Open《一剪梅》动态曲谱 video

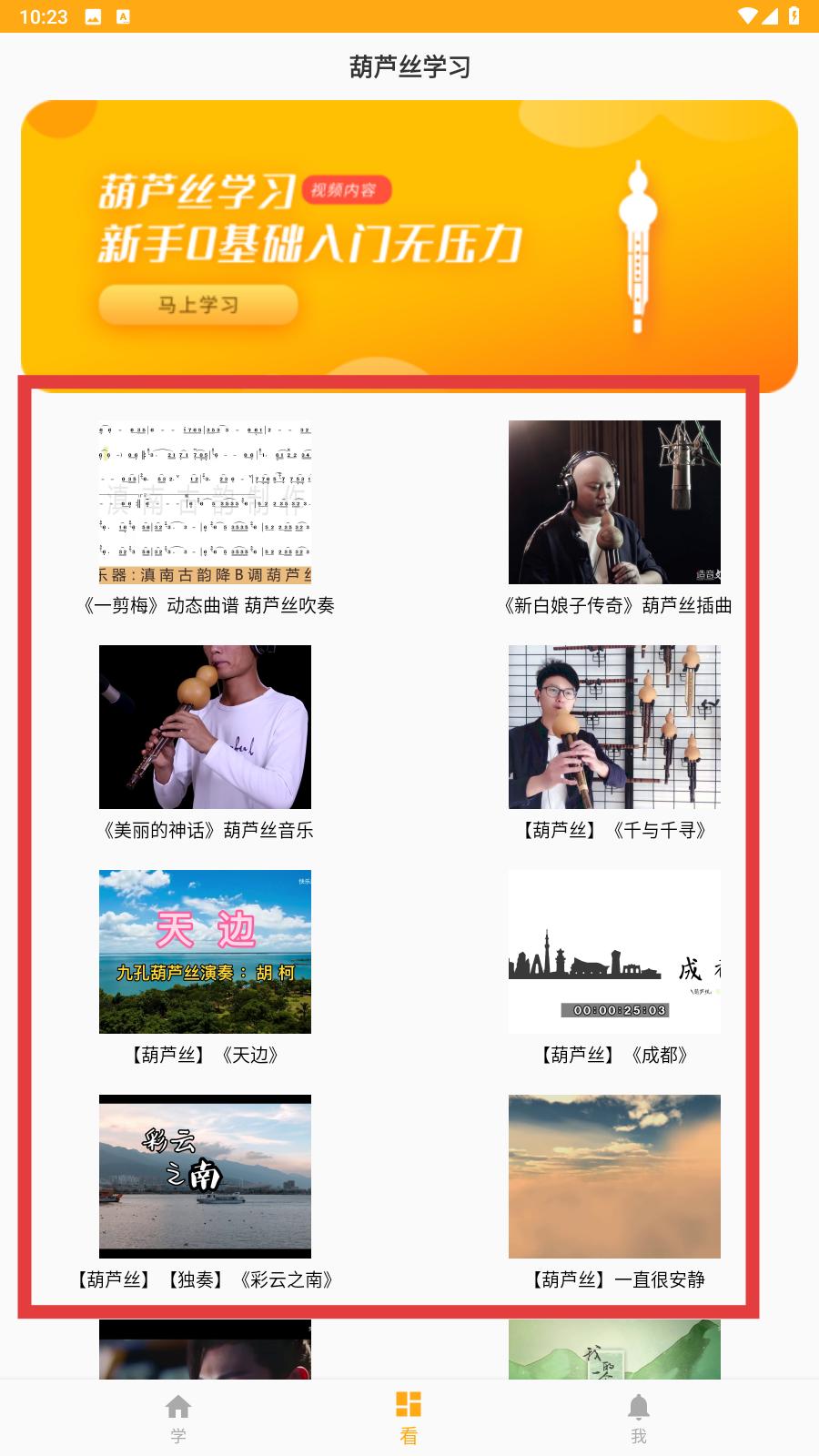205,502
